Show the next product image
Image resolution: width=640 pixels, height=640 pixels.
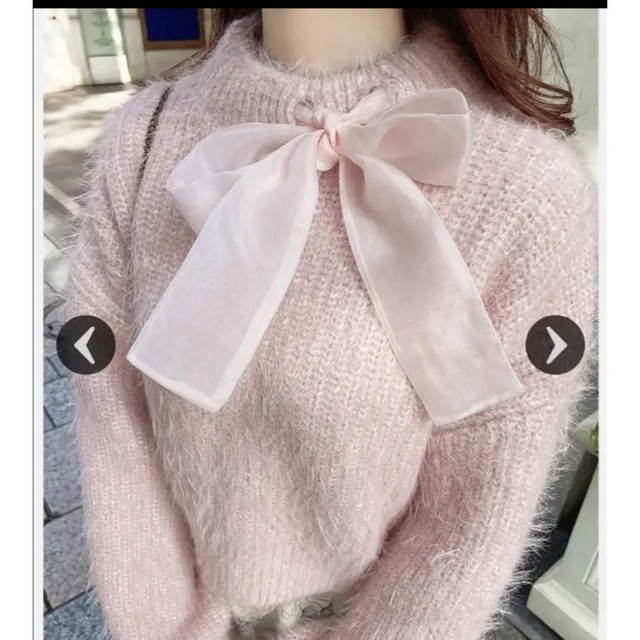(x=555, y=345)
